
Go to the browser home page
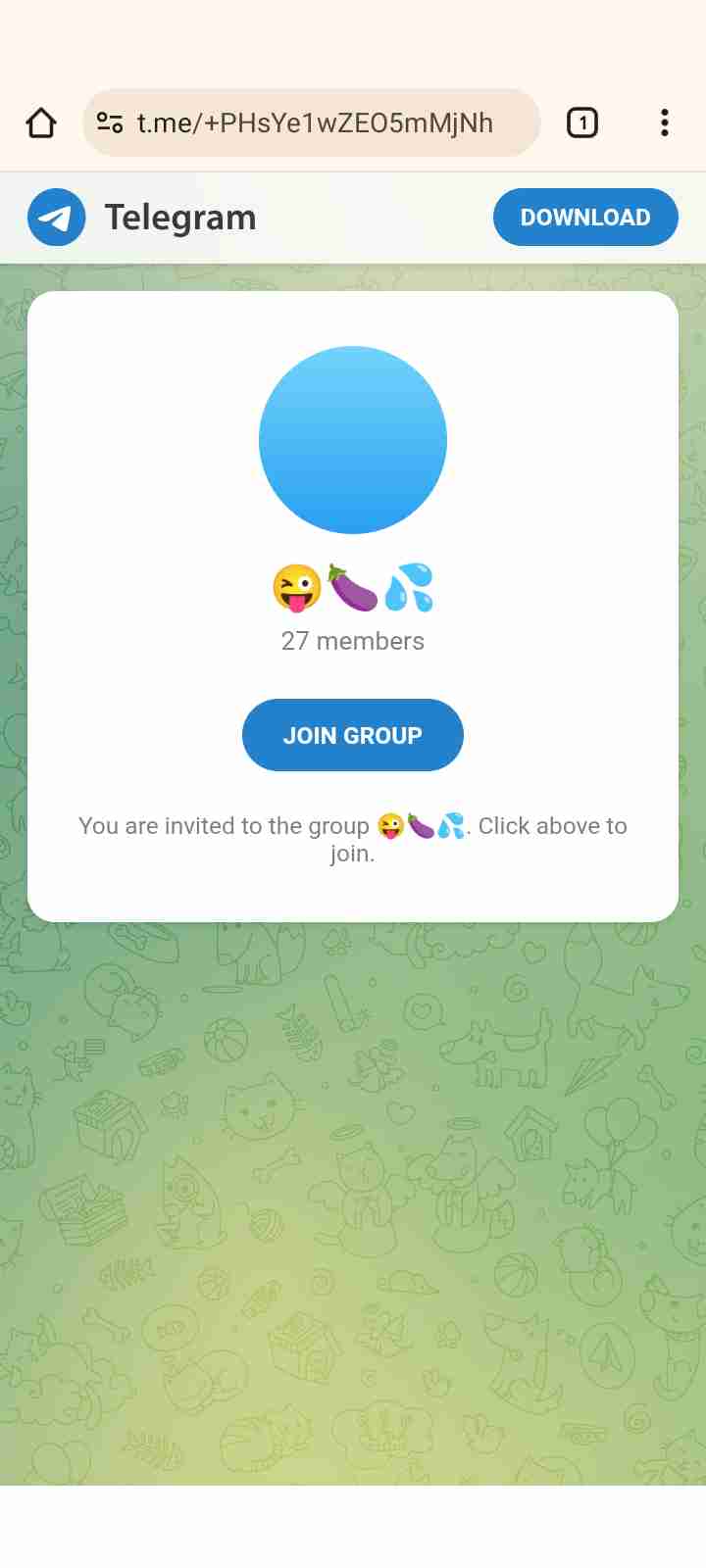pos(41,122)
